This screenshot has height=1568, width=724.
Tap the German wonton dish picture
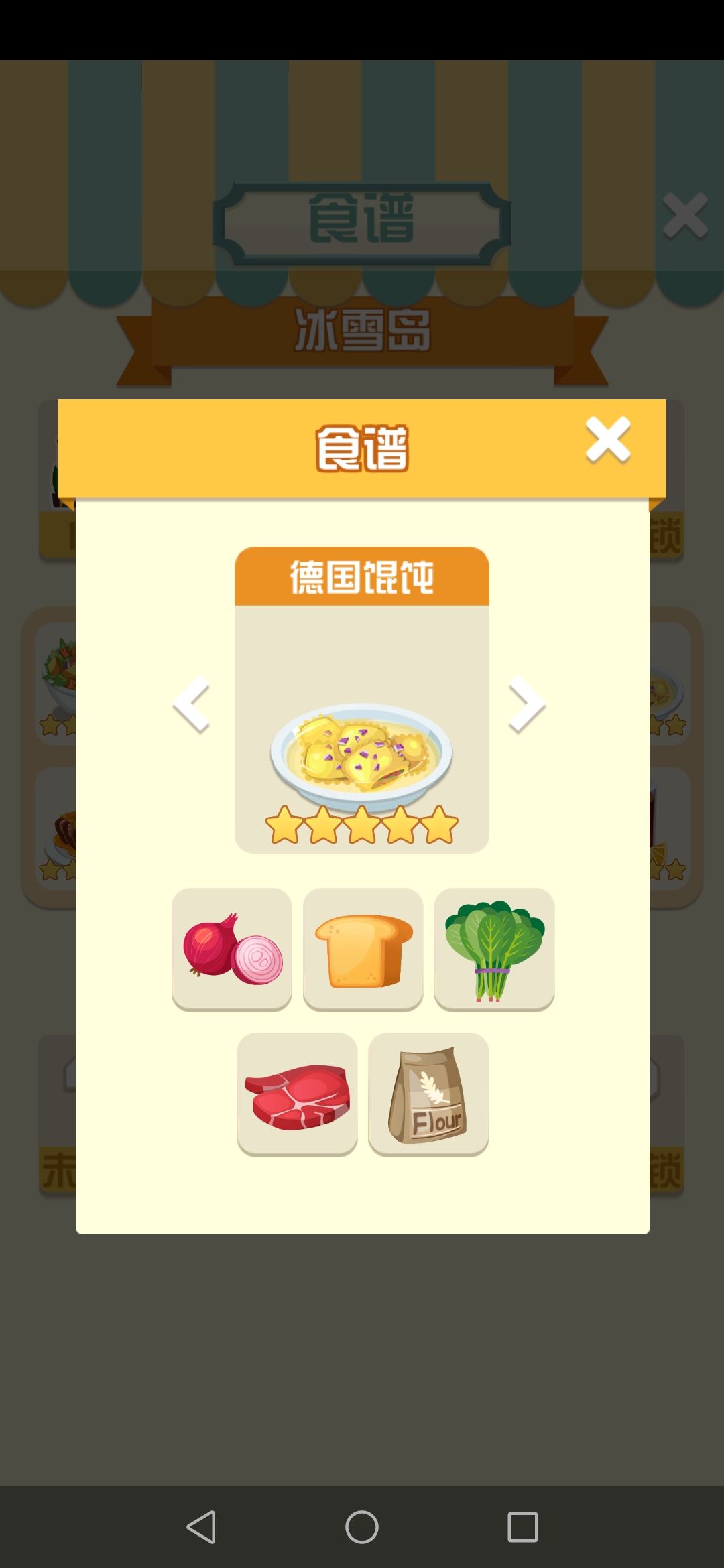pos(361,750)
